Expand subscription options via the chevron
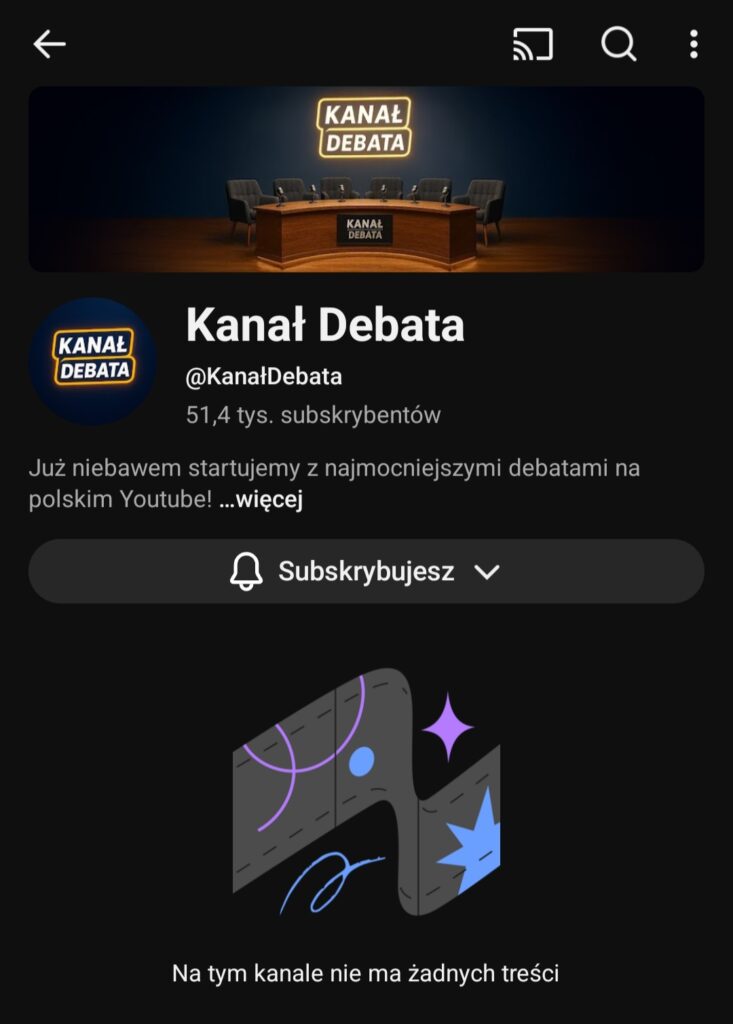This screenshot has height=1024, width=733. click(x=487, y=571)
